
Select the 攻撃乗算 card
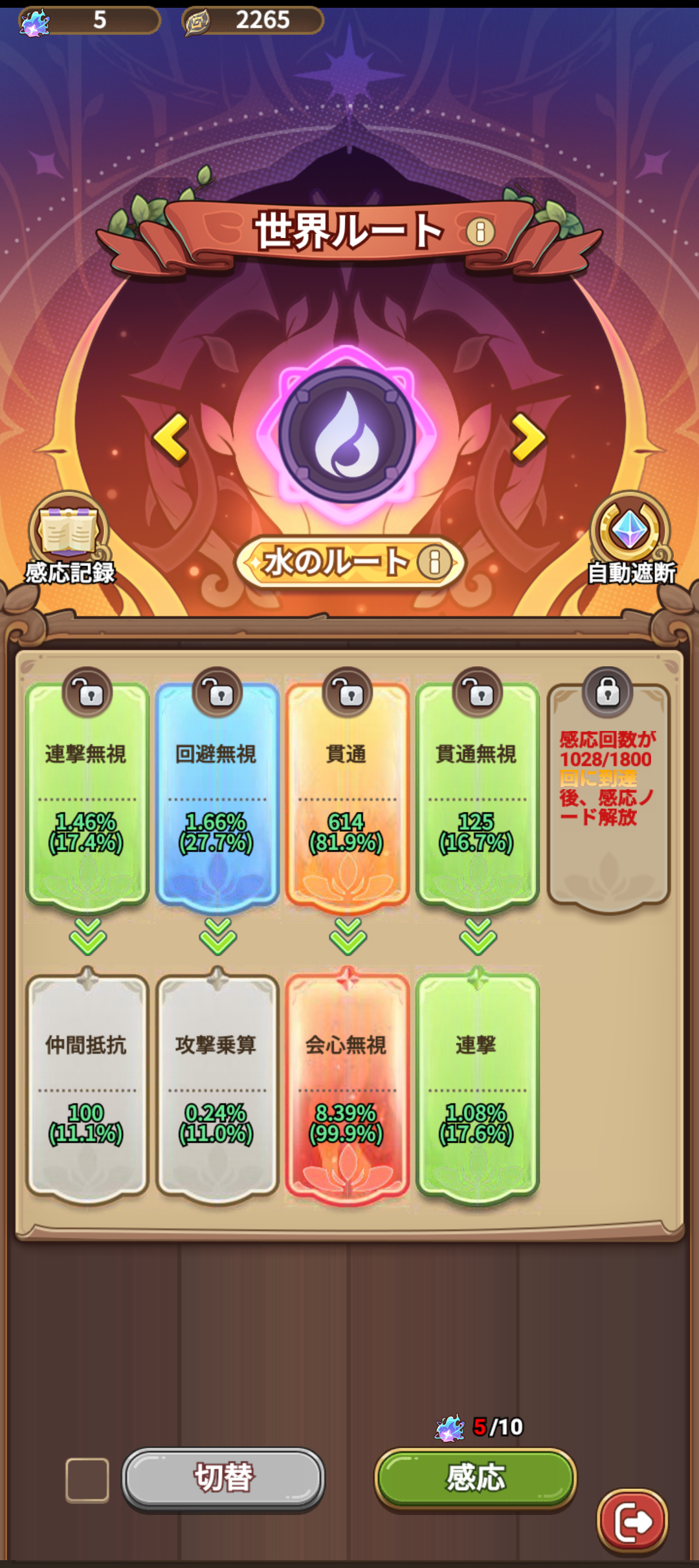(x=217, y=1087)
